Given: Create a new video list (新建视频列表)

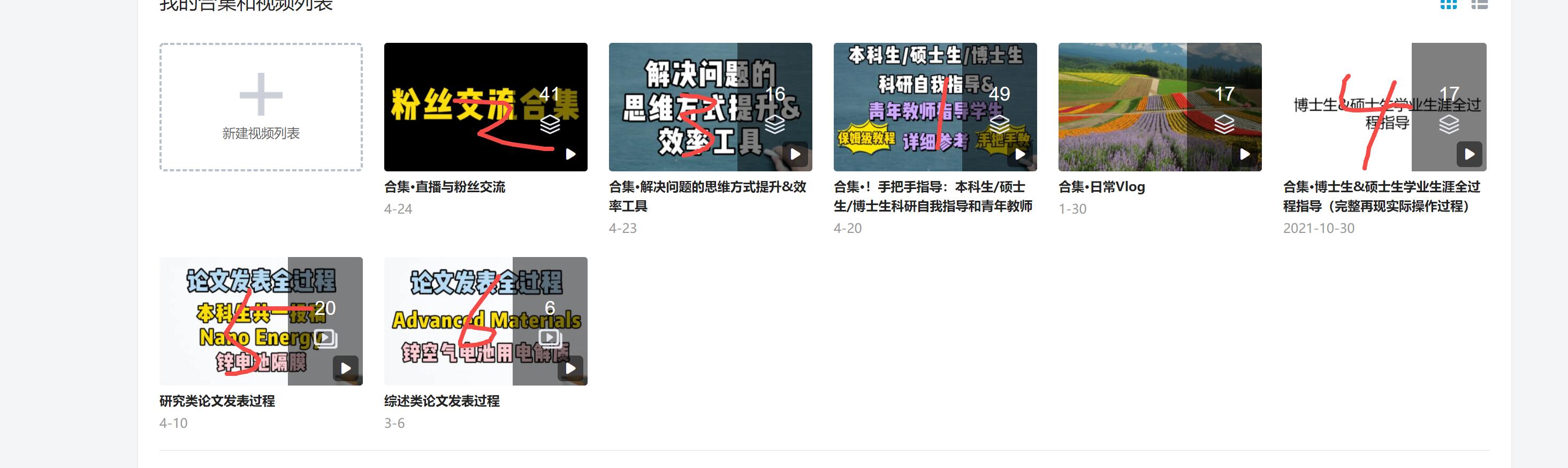Looking at the screenshot, I should [x=261, y=107].
